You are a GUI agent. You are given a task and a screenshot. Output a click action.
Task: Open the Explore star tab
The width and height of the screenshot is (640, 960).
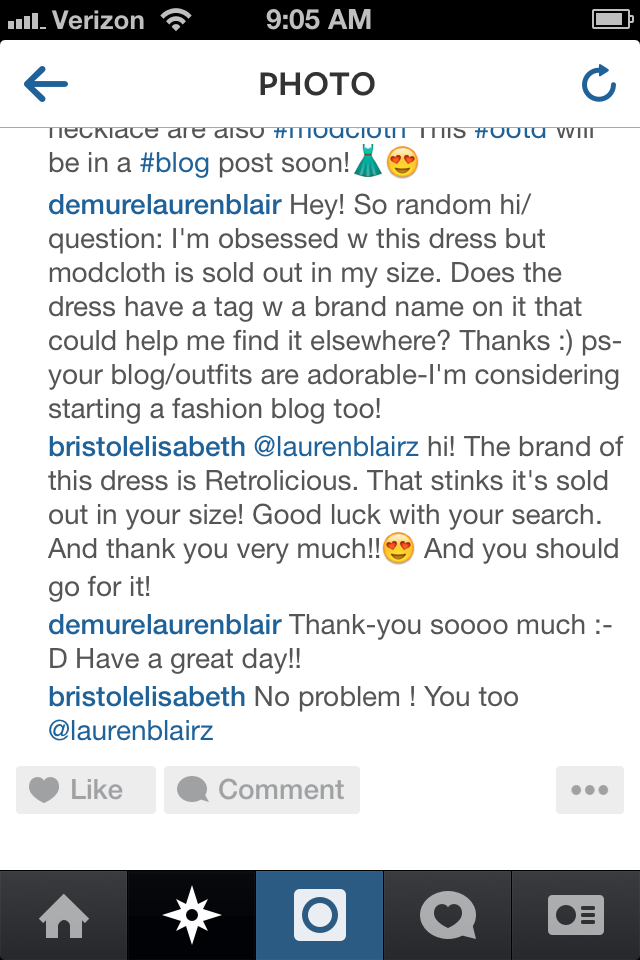[192, 915]
